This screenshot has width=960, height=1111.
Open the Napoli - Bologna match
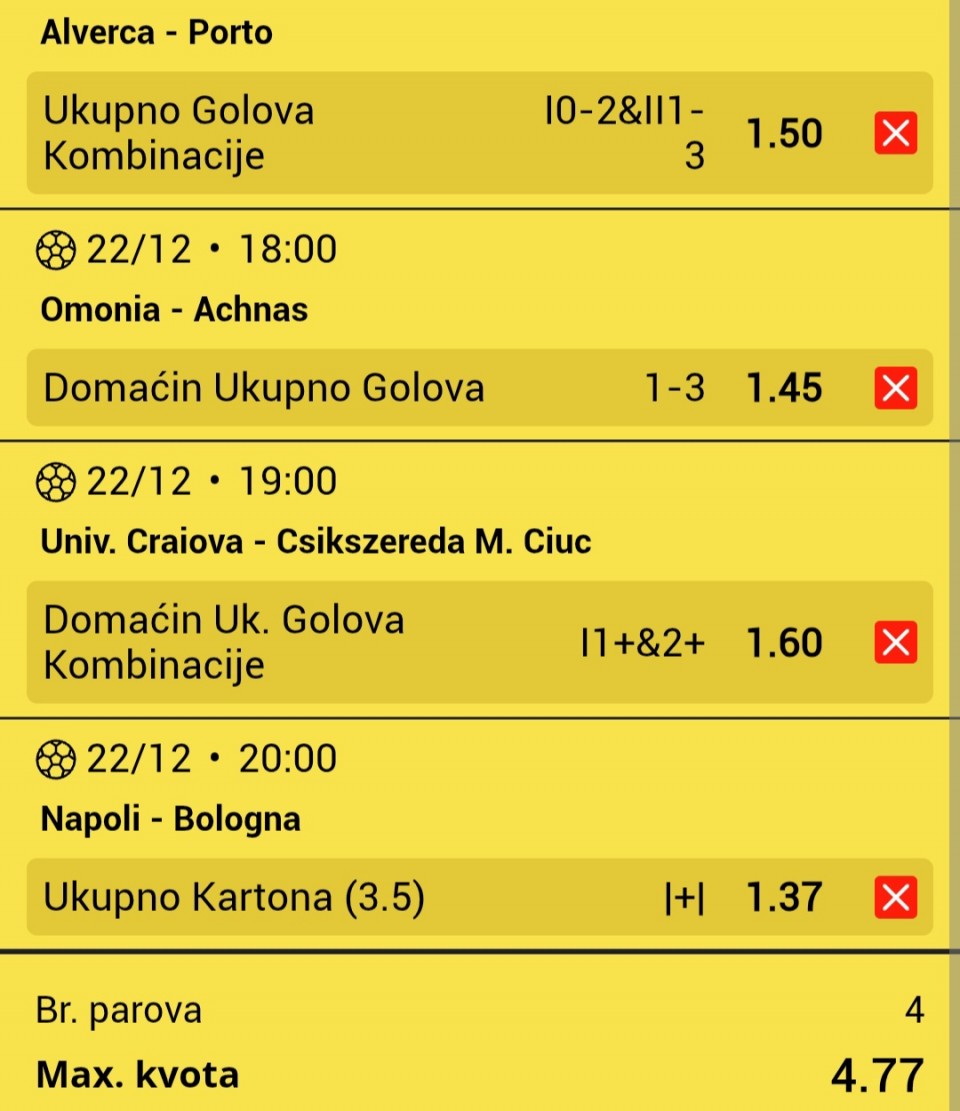tap(170, 819)
